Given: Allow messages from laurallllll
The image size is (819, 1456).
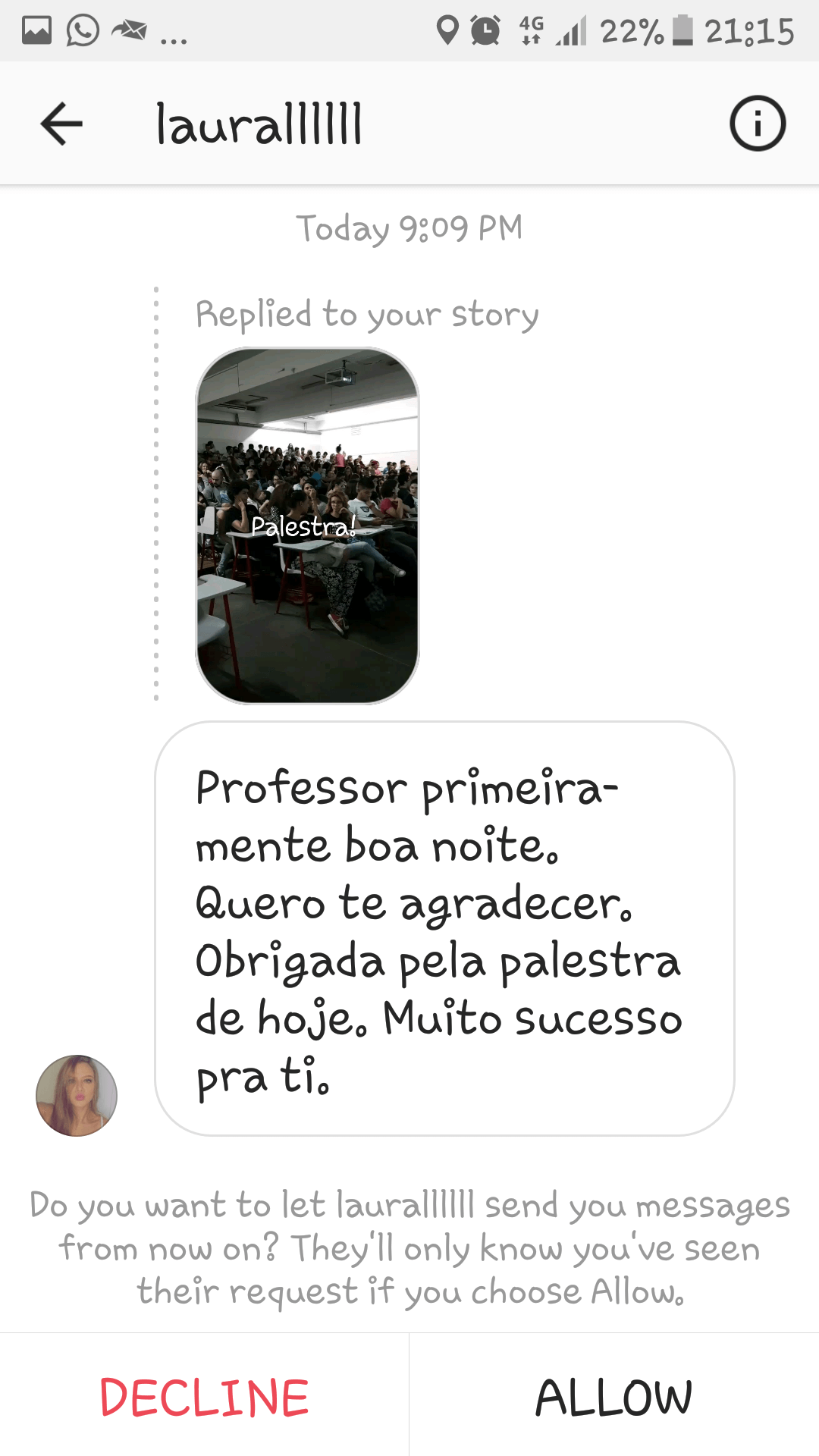Looking at the screenshot, I should [614, 1398].
